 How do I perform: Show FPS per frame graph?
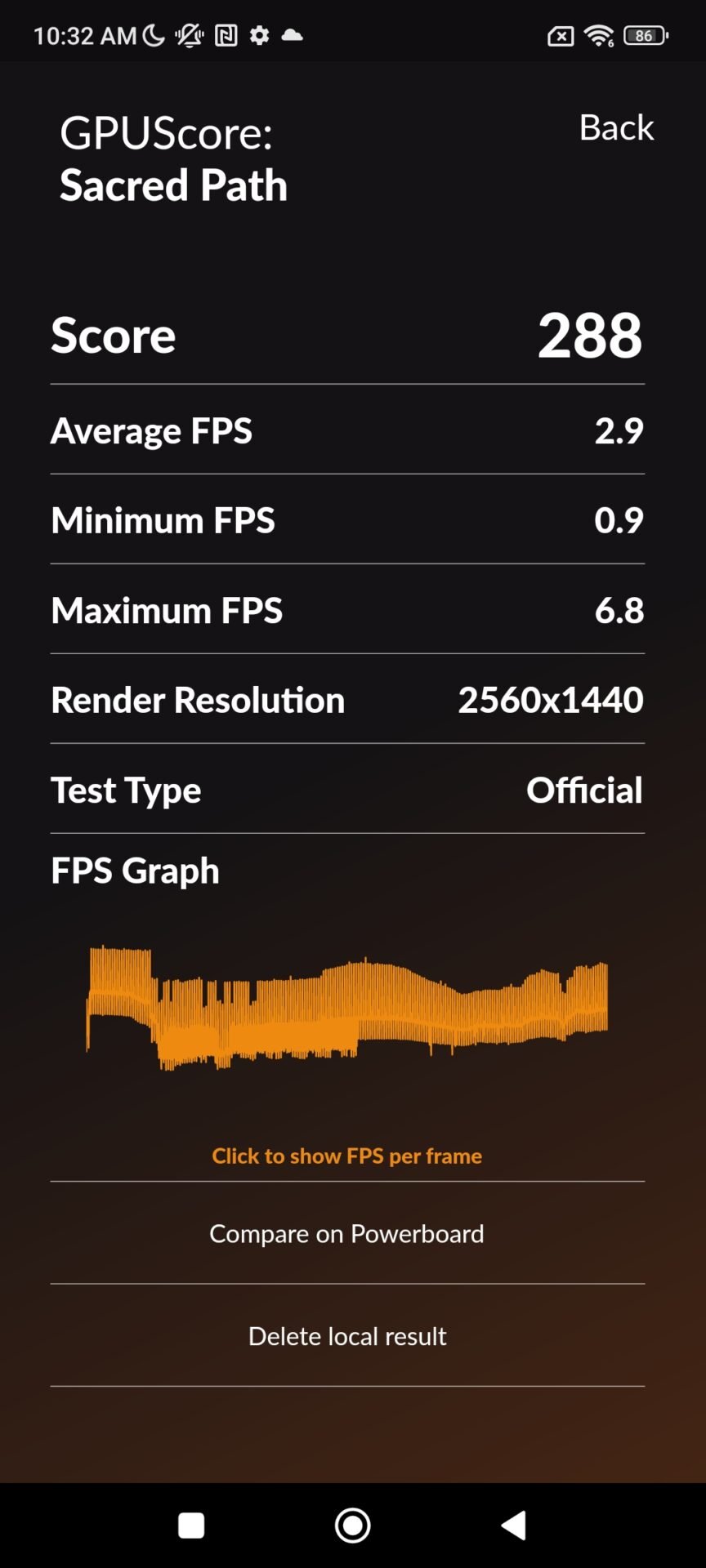coord(346,1156)
